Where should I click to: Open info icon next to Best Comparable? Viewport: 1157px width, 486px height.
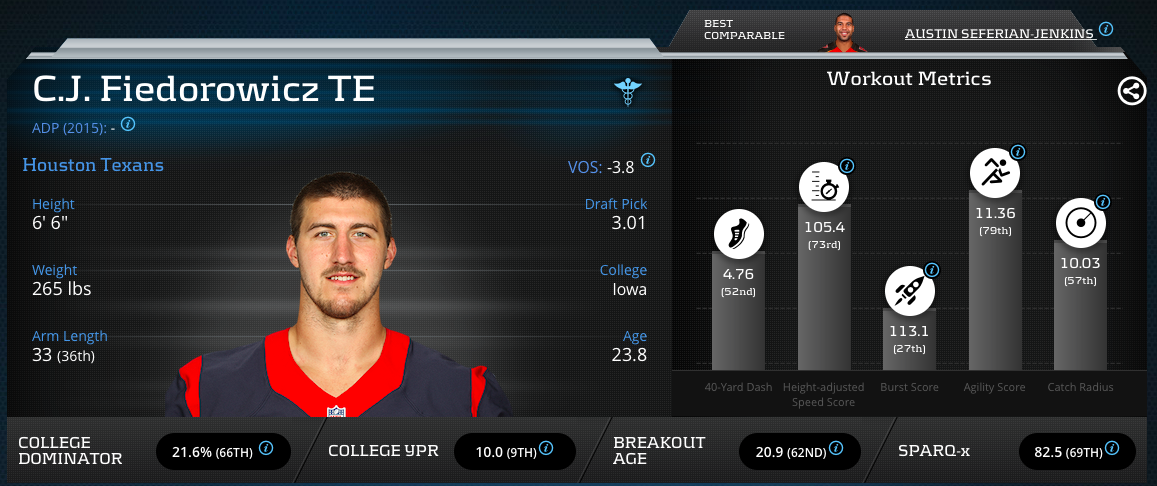coord(1105,29)
